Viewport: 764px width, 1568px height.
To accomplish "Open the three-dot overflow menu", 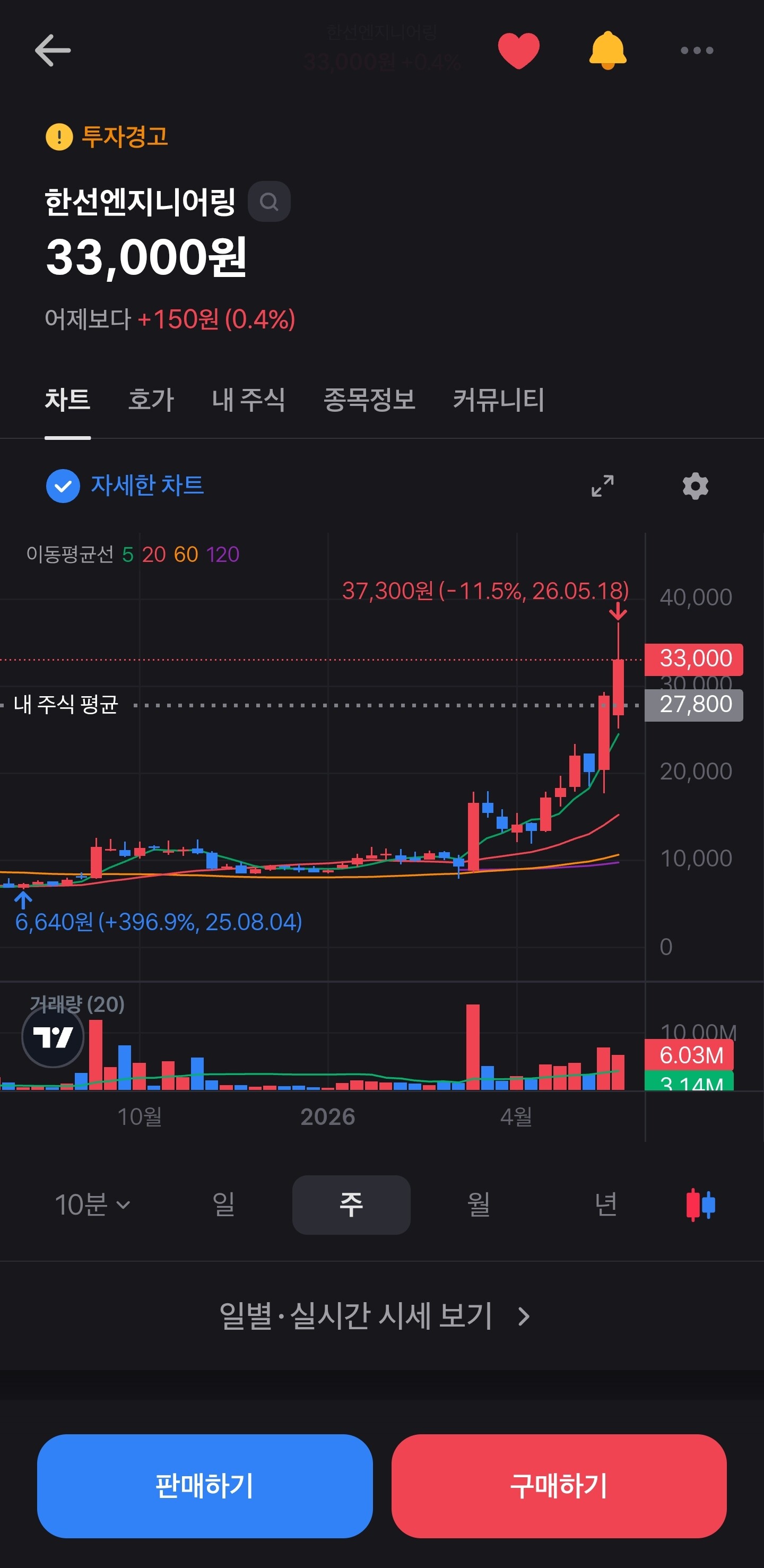I will [697, 50].
